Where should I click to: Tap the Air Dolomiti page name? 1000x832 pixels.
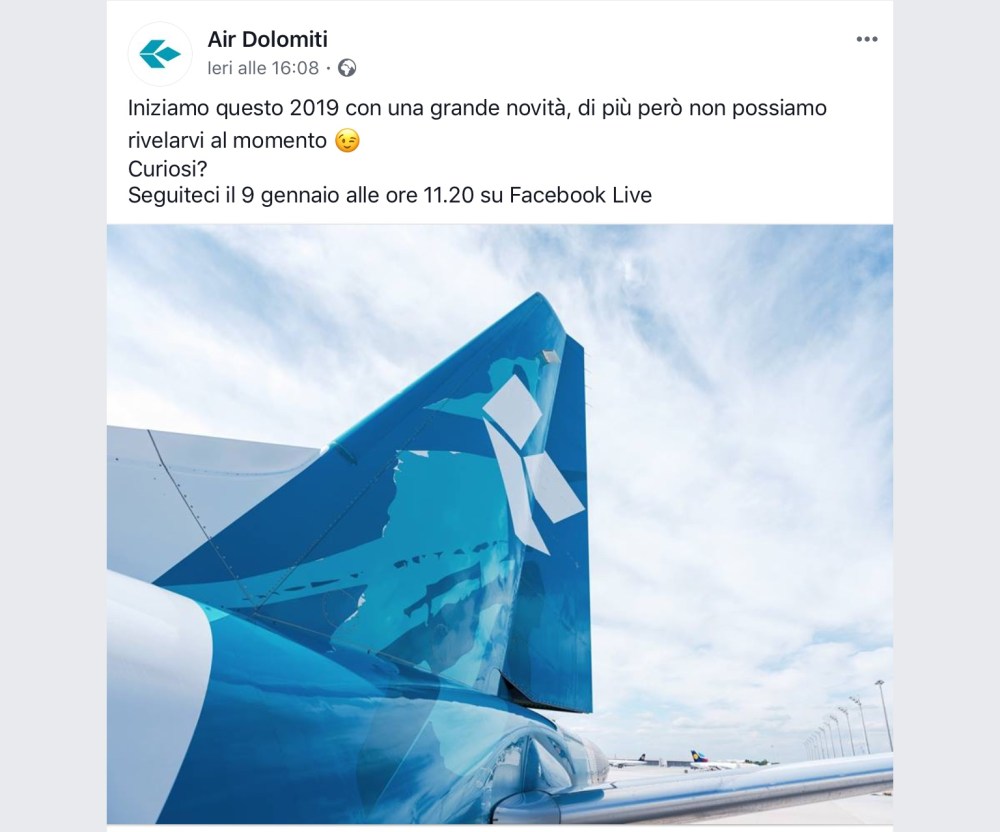[267, 40]
